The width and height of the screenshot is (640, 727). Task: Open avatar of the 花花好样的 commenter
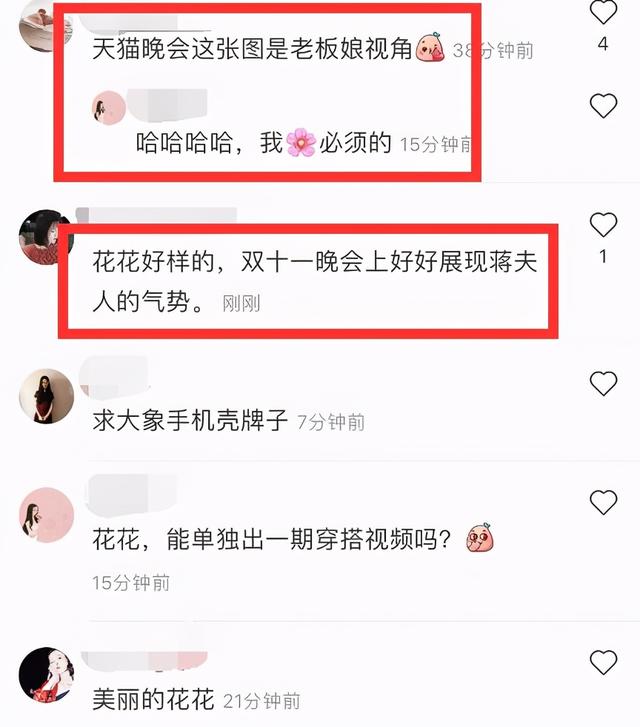point(46,237)
